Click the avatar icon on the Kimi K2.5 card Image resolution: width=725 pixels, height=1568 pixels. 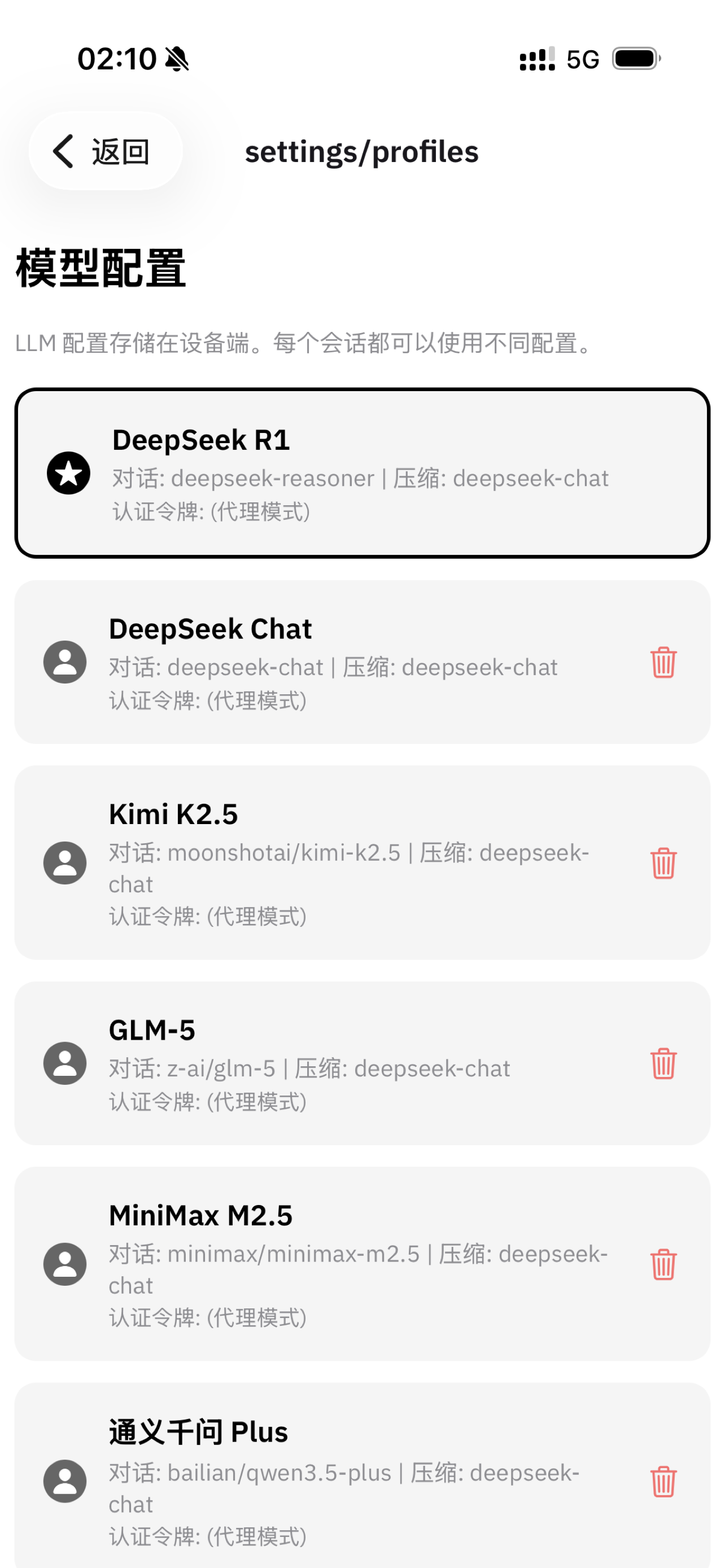tap(65, 862)
